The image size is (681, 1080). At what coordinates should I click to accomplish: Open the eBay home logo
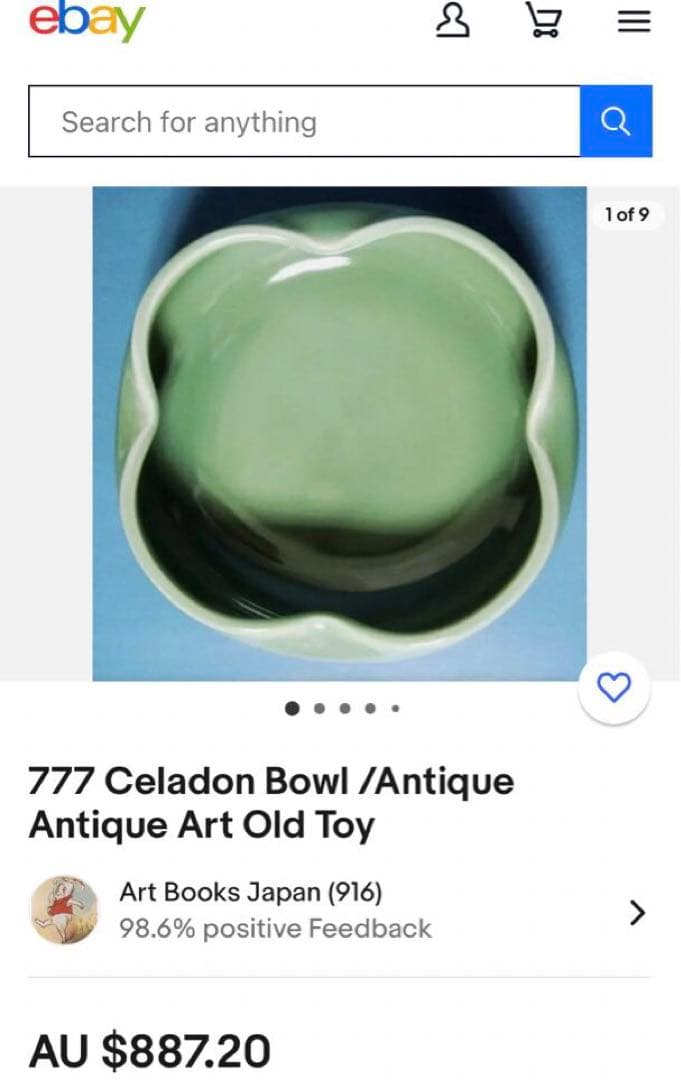pyautogui.click(x=87, y=22)
